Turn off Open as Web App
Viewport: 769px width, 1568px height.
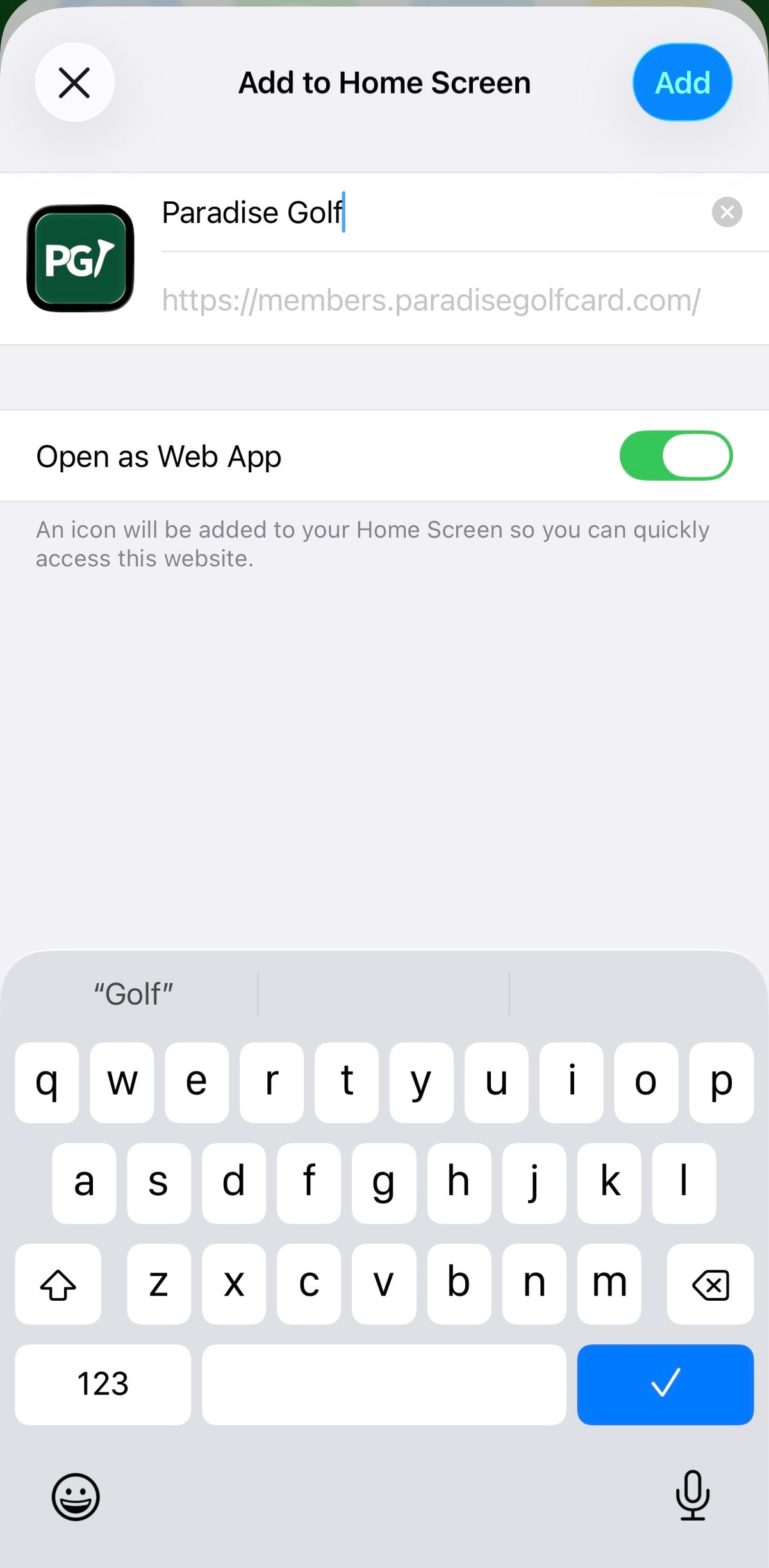tap(675, 456)
